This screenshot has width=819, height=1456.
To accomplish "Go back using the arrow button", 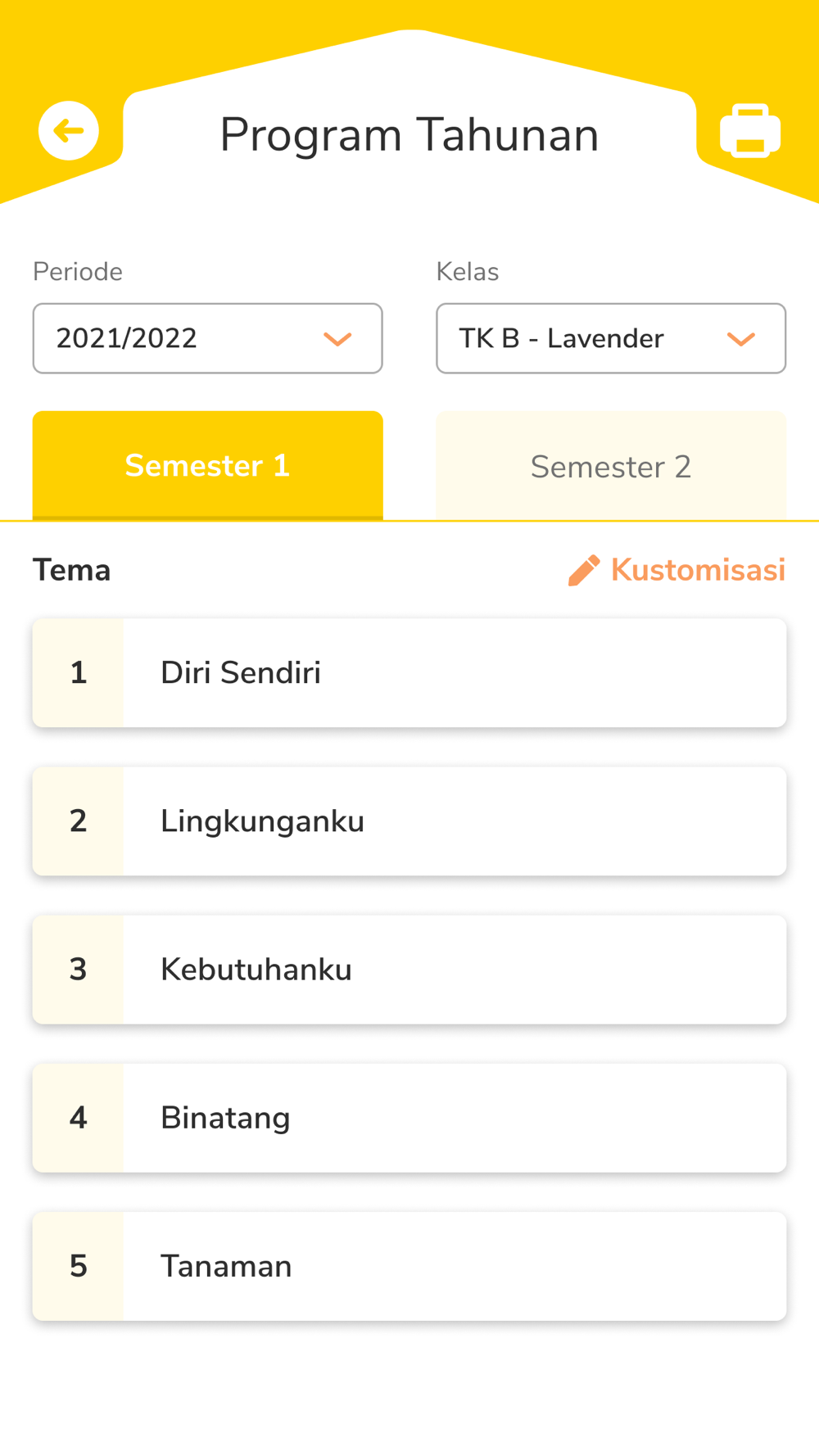I will click(x=69, y=131).
